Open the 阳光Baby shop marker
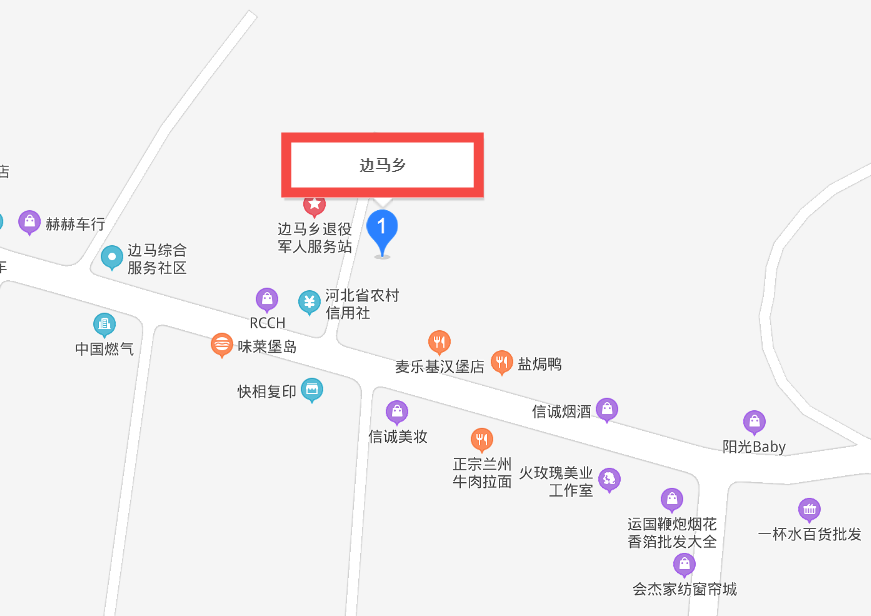The image size is (871, 616). (755, 423)
